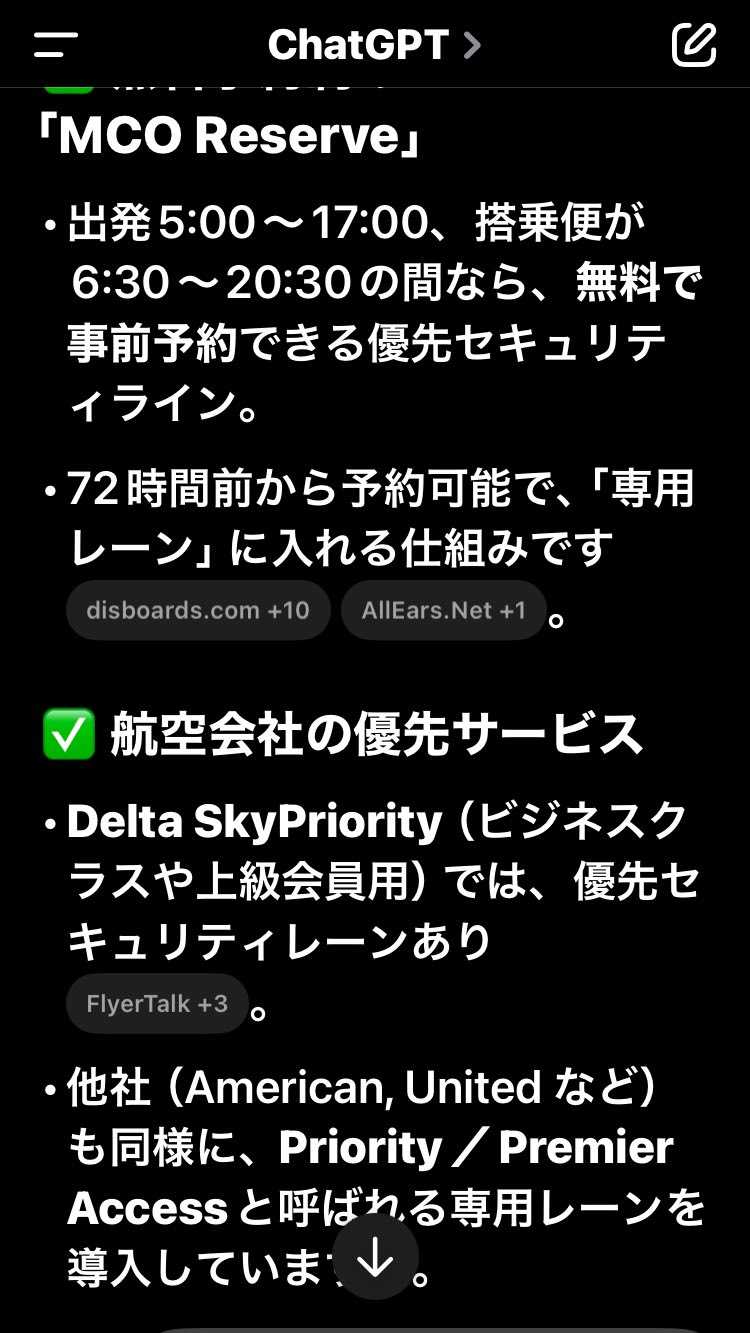The width and height of the screenshot is (750, 1333).
Task: Start a new chat
Action: click(693, 44)
